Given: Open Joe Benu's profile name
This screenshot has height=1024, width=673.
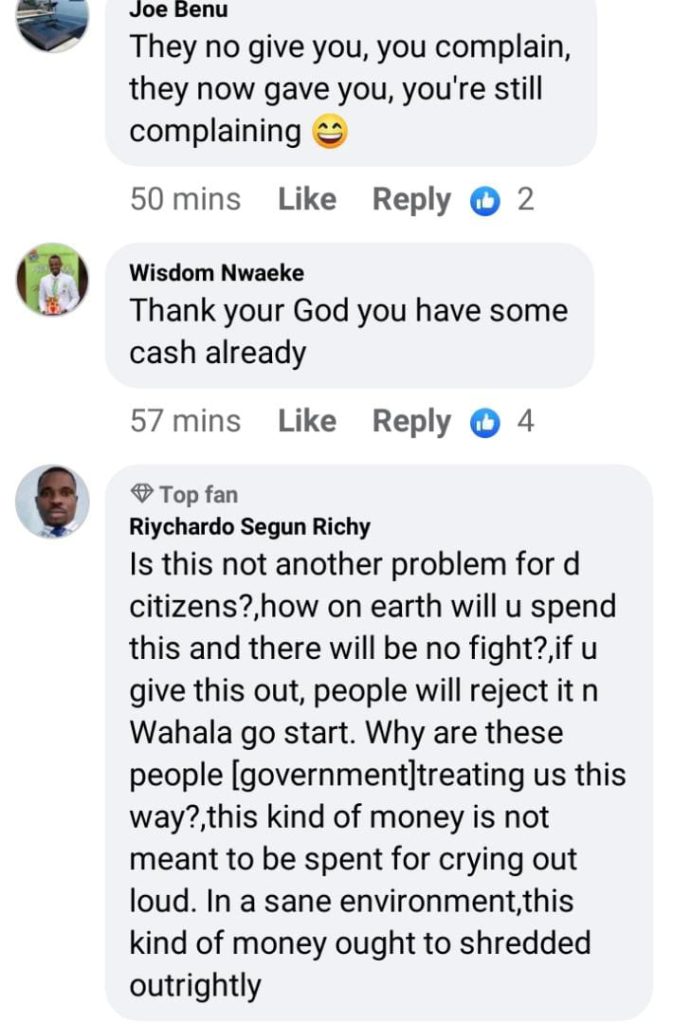Looking at the screenshot, I should pos(179,11).
